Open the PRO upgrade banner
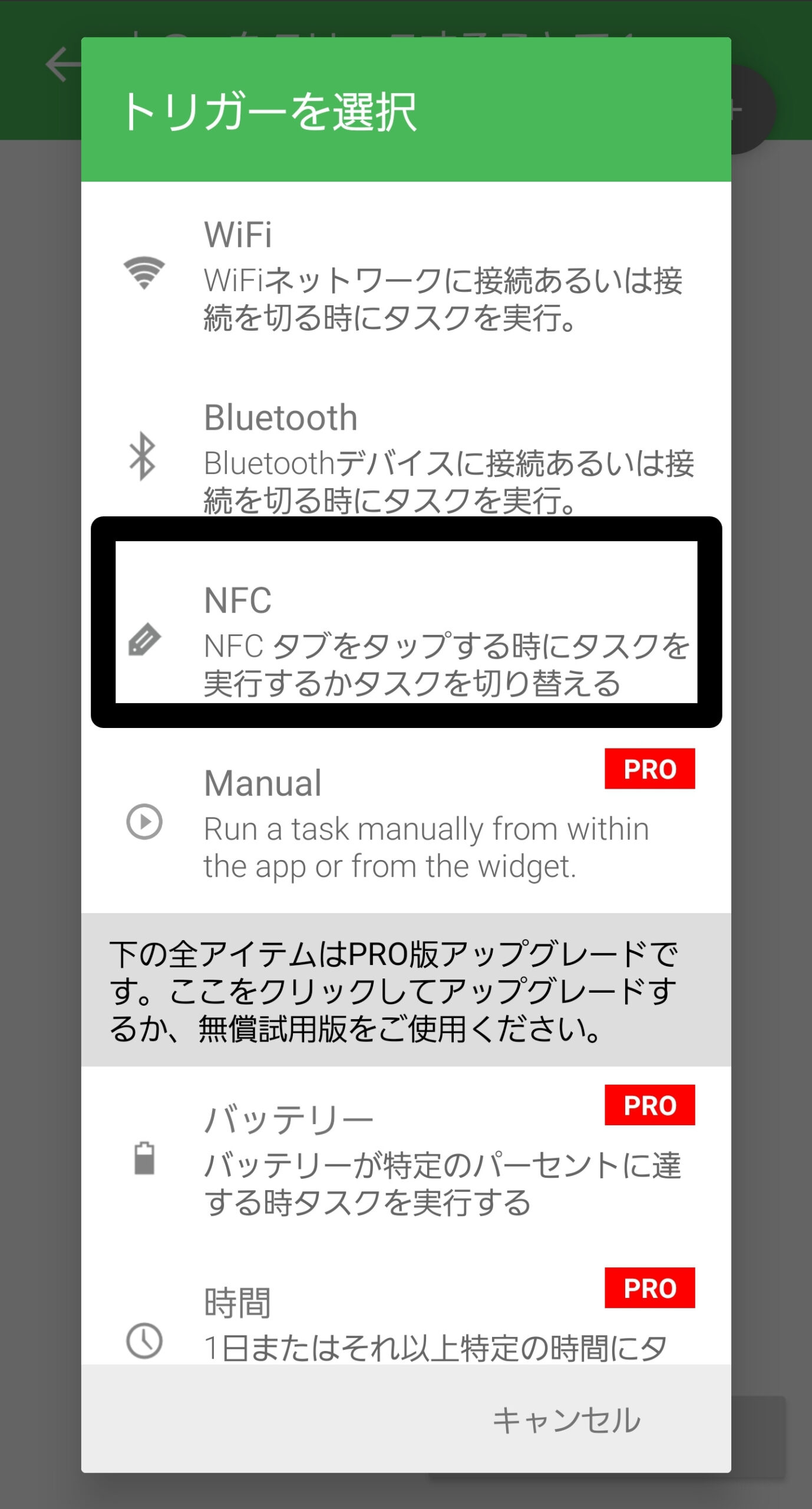The width and height of the screenshot is (812, 1509). point(406,990)
